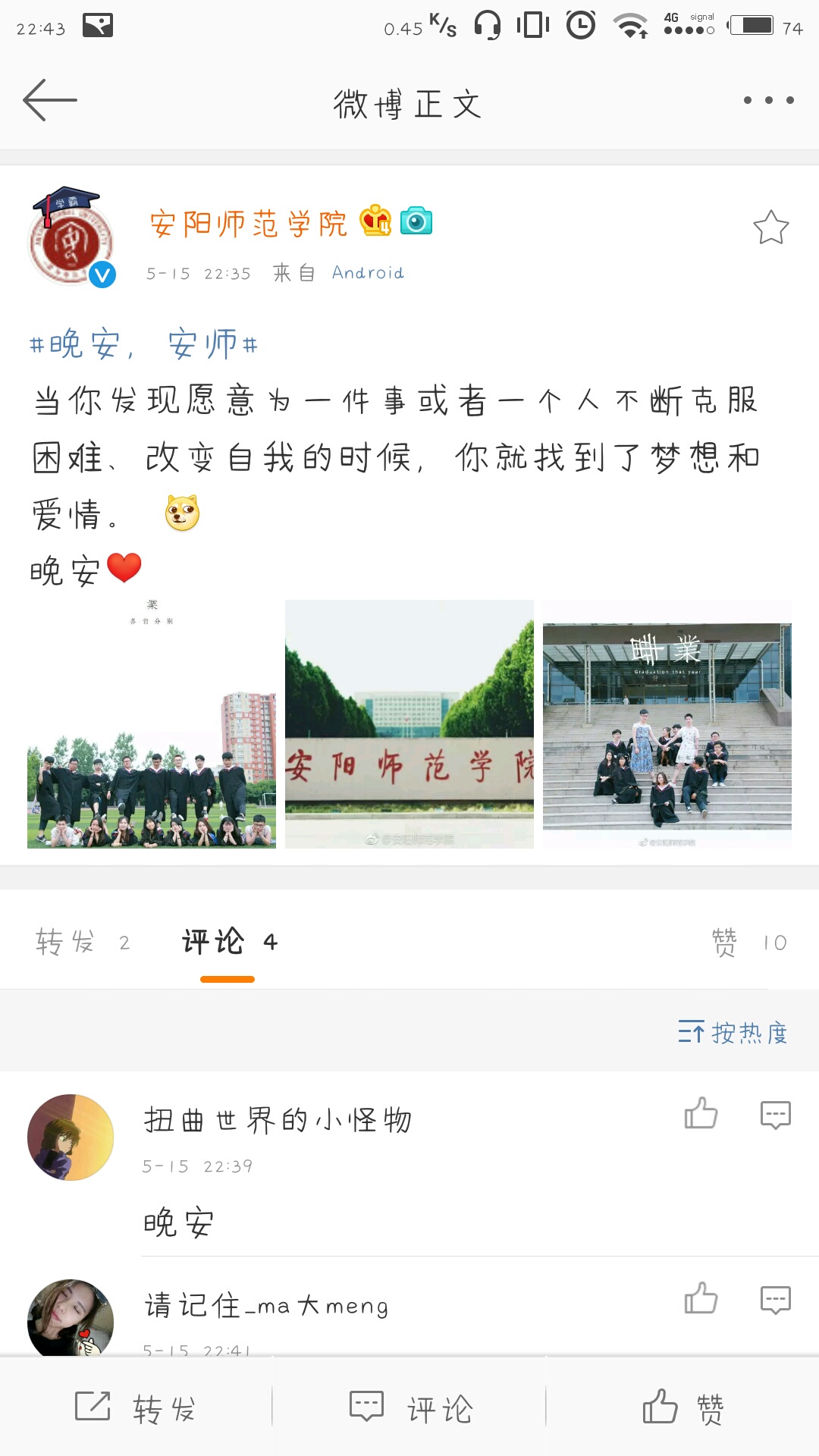Switch to the 转发 tab
Image resolution: width=819 pixels, height=1456 pixels.
pos(82,943)
